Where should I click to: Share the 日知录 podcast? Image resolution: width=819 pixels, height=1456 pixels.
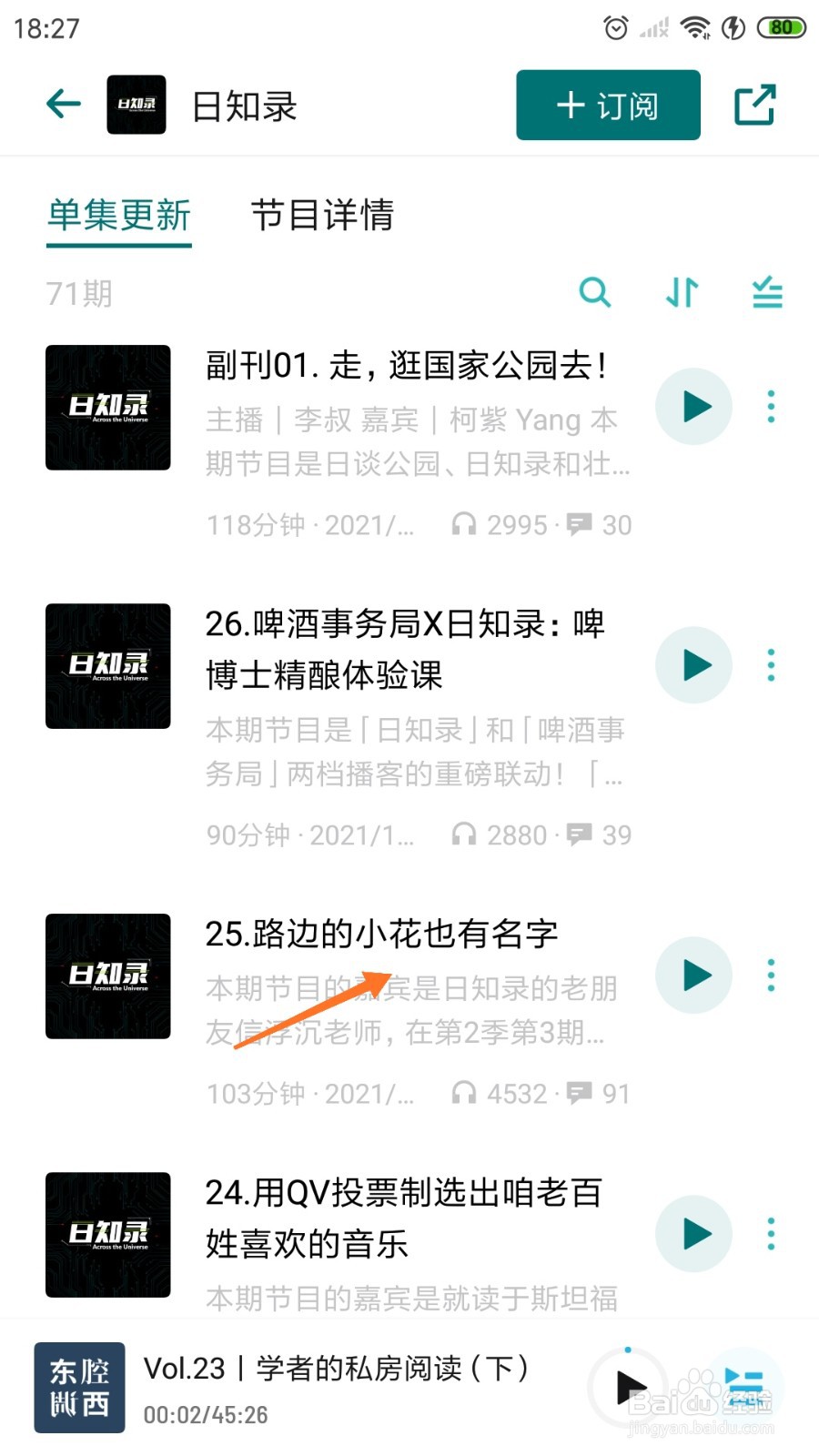coord(756,104)
